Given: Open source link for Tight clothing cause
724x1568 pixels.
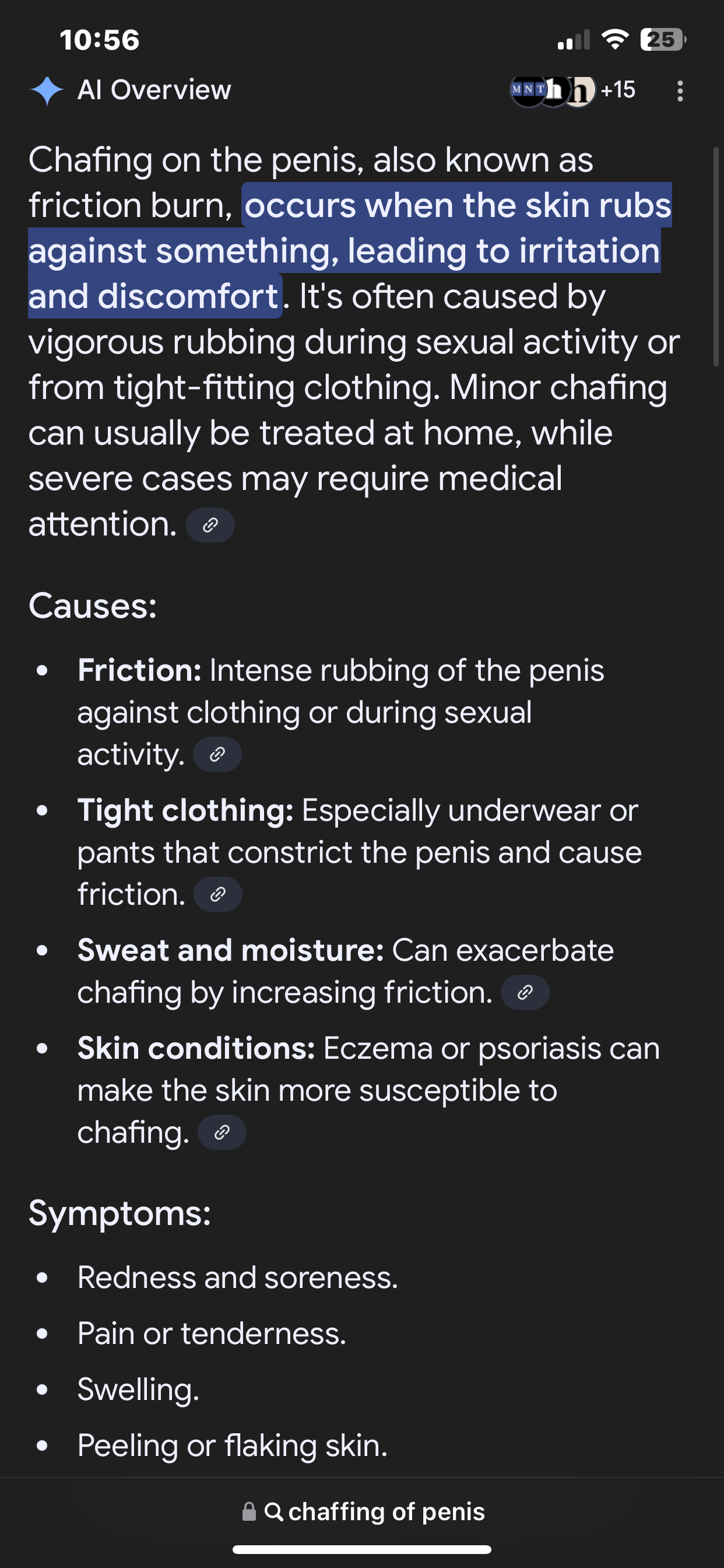Looking at the screenshot, I should tap(218, 894).
